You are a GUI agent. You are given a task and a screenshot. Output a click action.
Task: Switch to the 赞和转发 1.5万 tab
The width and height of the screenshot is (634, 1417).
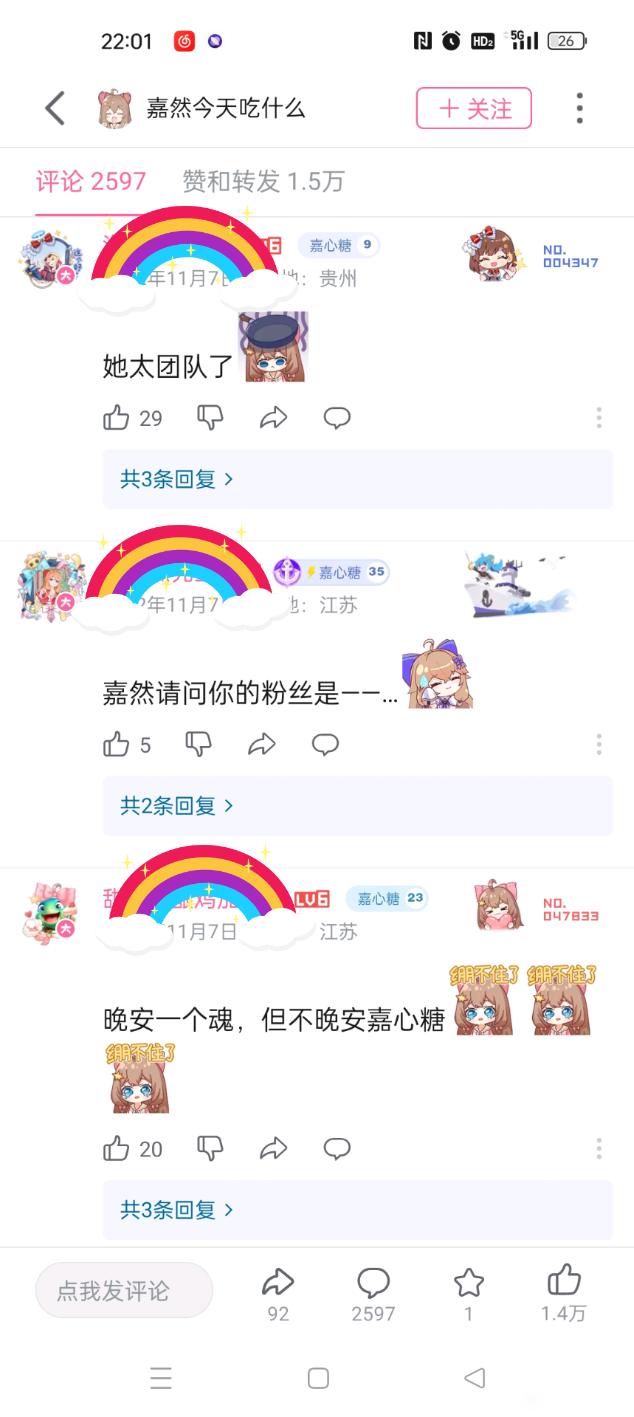263,181
